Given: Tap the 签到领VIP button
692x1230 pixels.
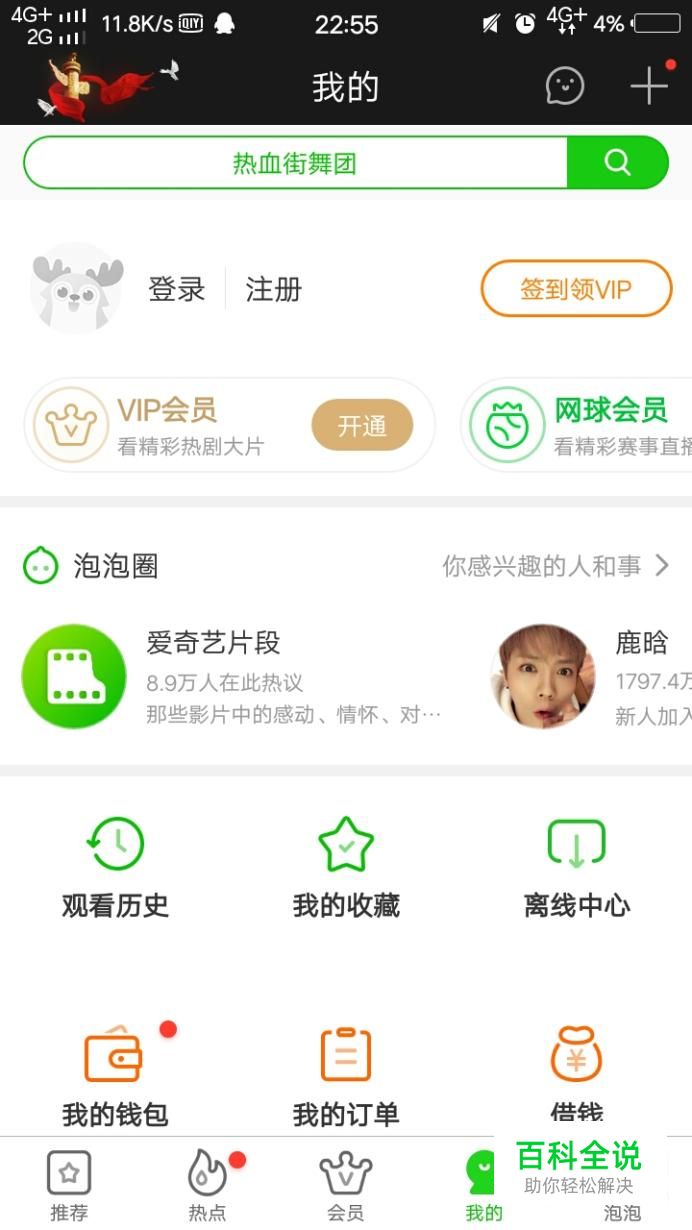Looking at the screenshot, I should click(576, 289).
